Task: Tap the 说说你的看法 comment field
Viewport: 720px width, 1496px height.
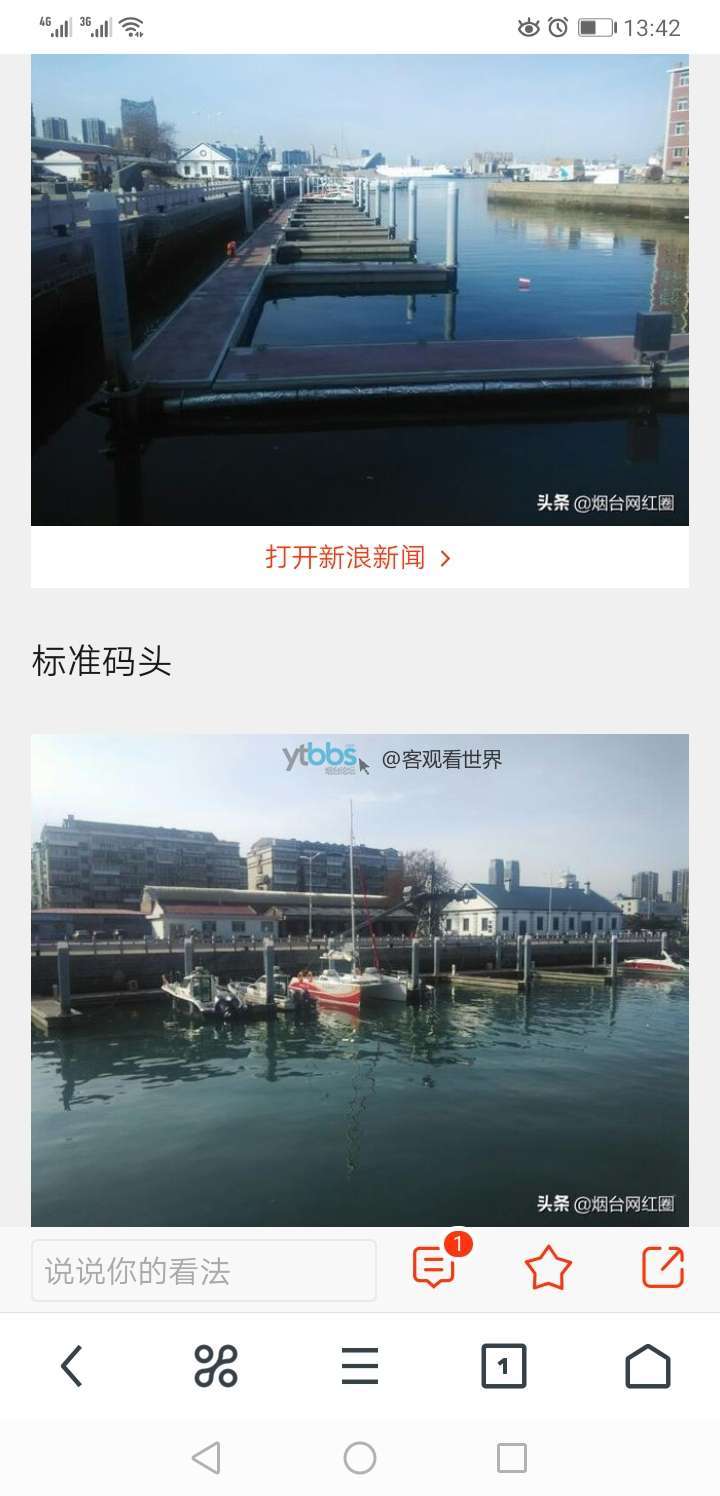Action: (x=204, y=1271)
